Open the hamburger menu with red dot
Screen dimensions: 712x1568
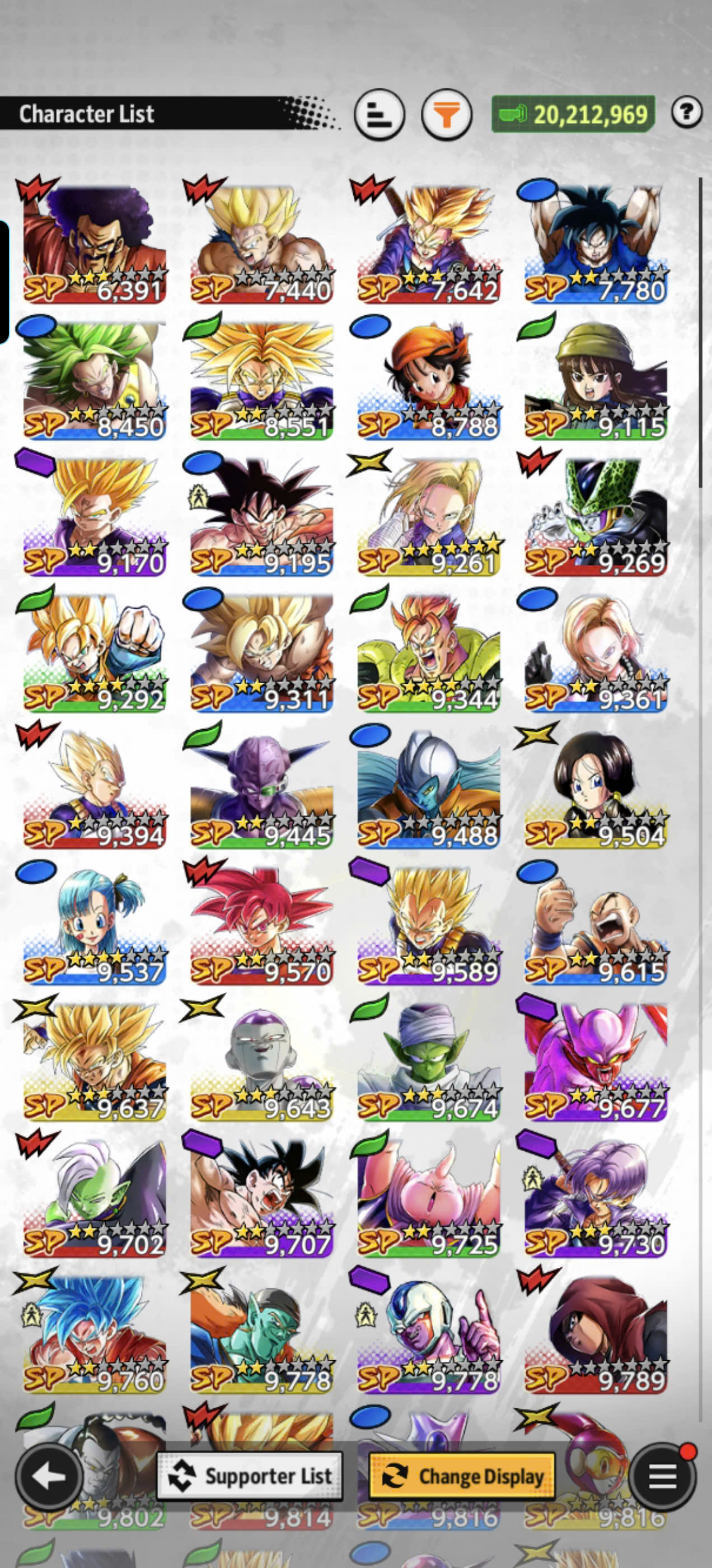[662, 1476]
